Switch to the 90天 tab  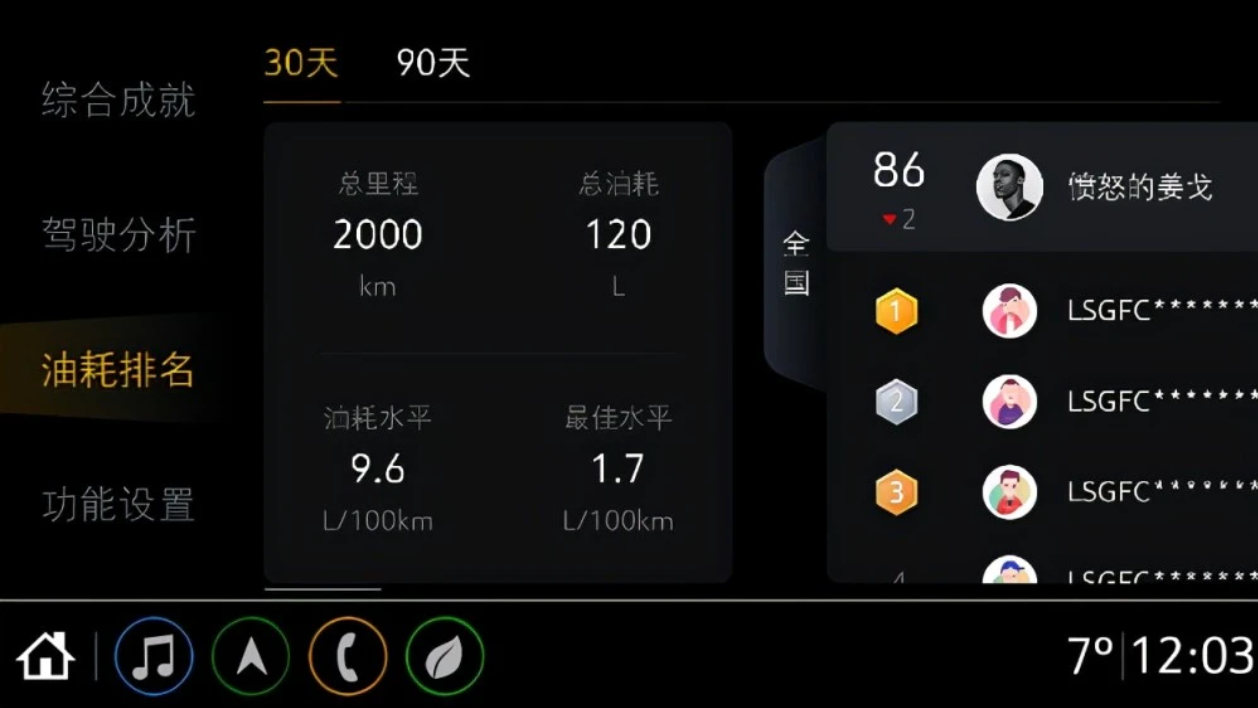click(x=432, y=64)
